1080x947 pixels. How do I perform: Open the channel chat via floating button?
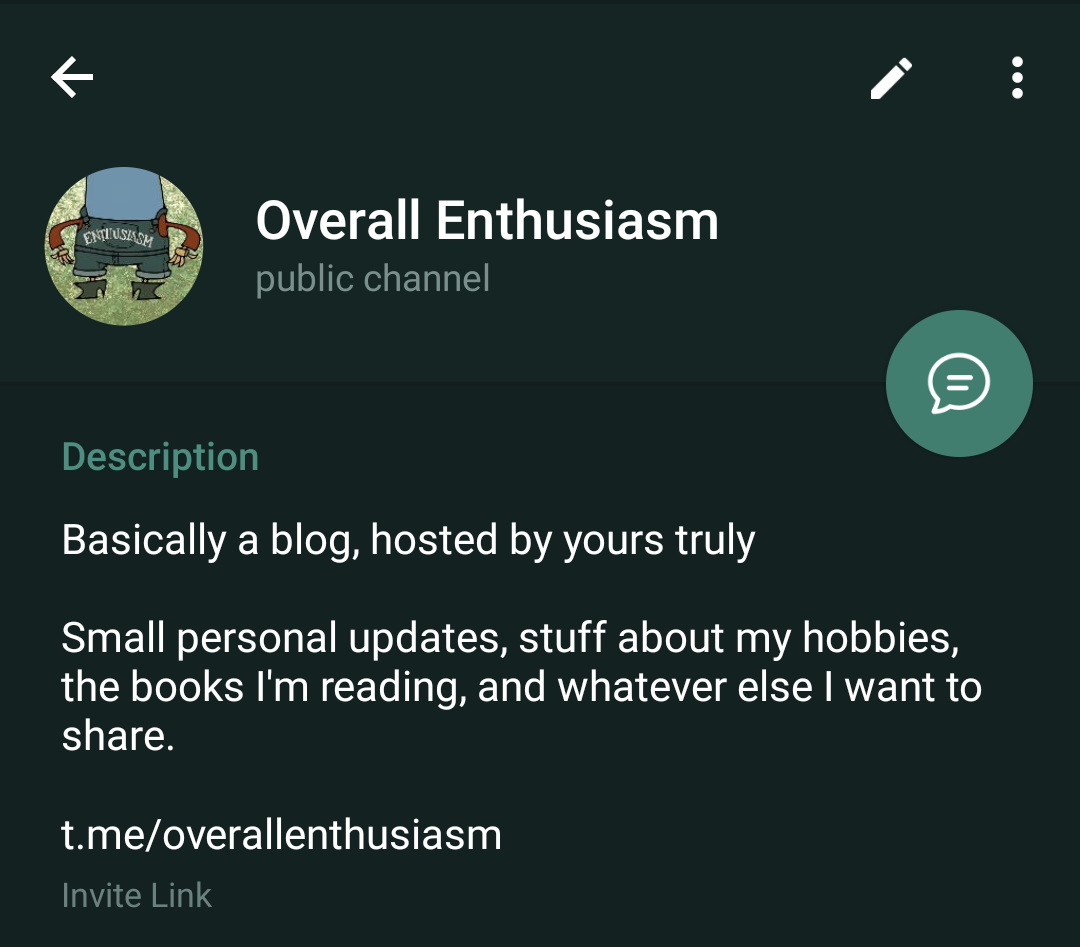coord(959,383)
